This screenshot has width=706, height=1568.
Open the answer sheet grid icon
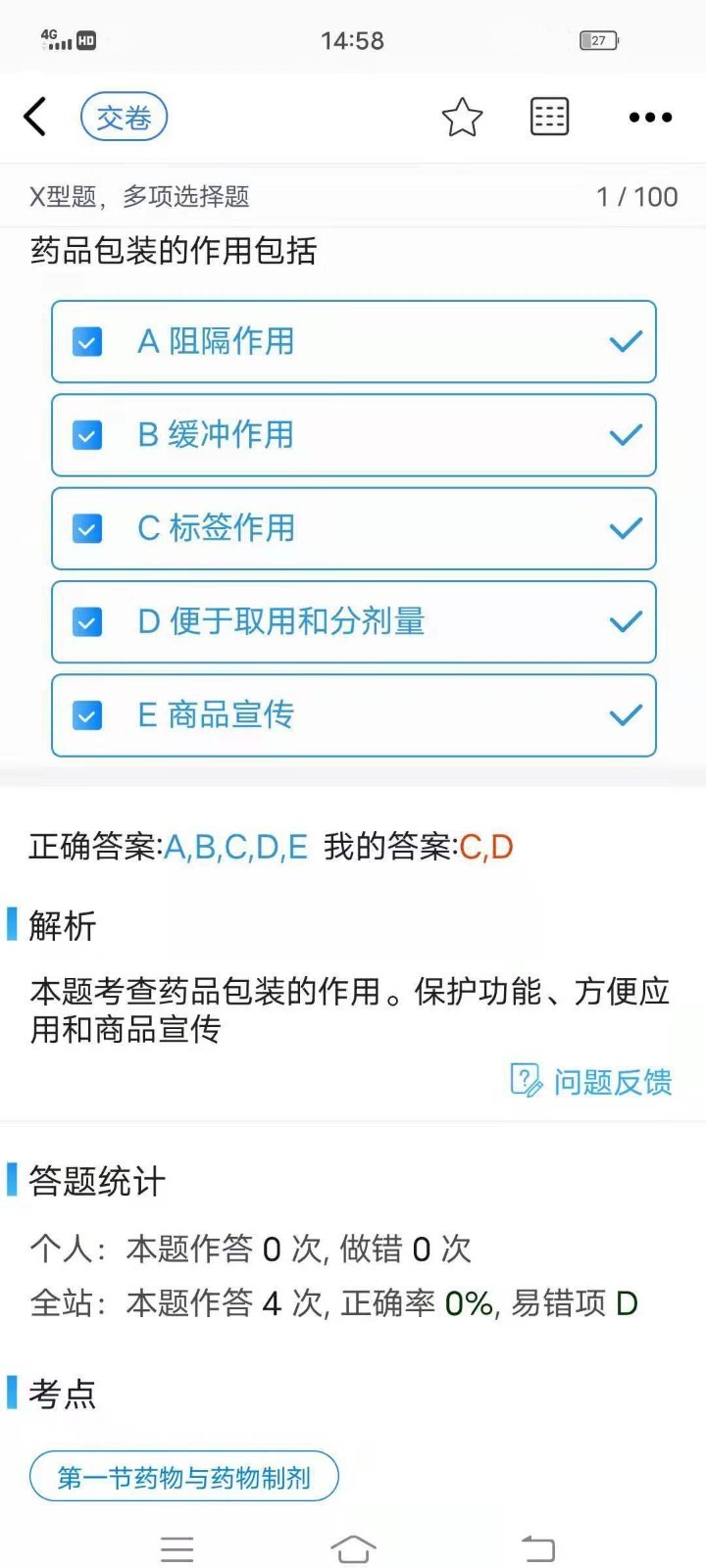pos(548,116)
